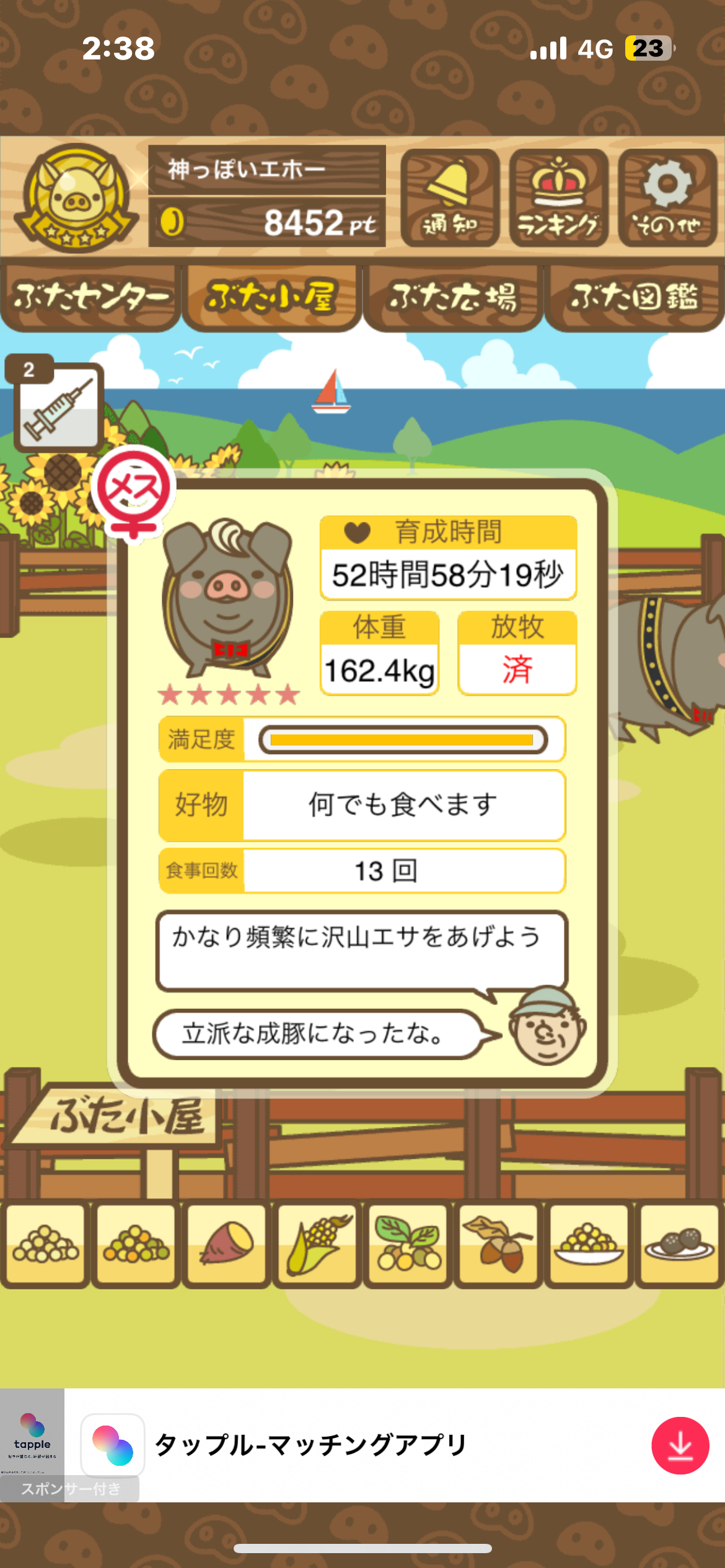Open the ぶた図鑑 encyclopedia tab

[634, 298]
